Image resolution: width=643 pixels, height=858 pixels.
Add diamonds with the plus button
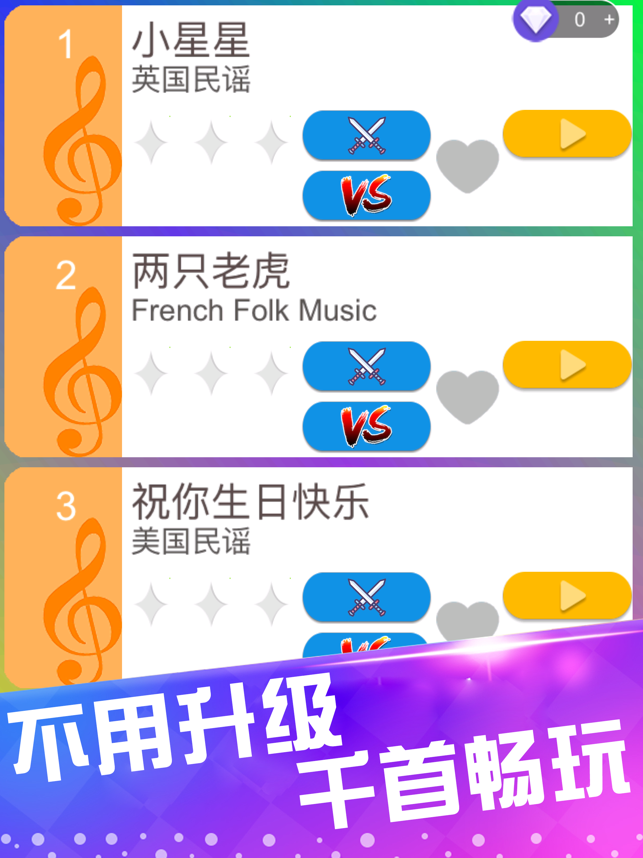click(609, 19)
